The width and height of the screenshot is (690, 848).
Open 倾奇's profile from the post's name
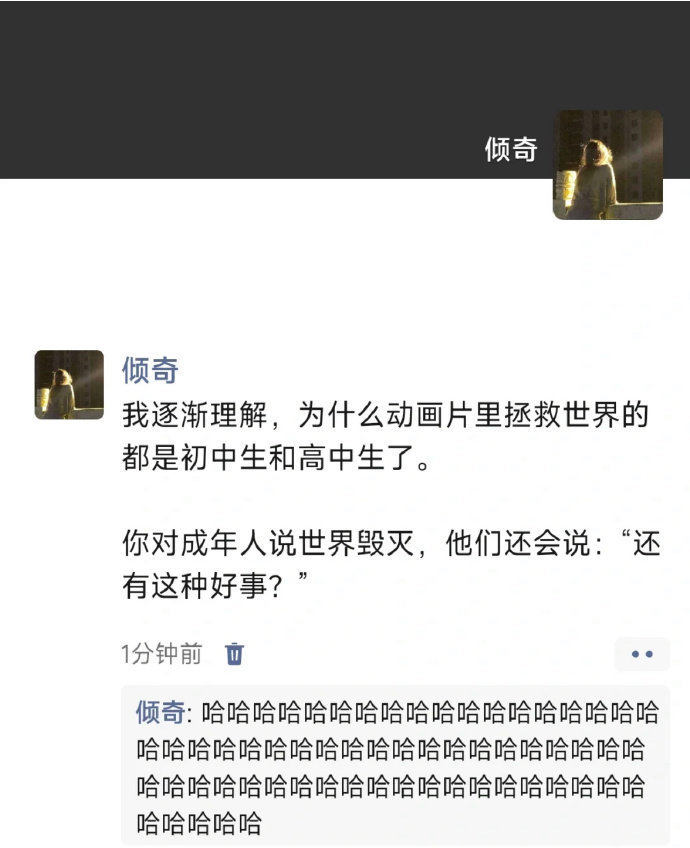(150, 371)
